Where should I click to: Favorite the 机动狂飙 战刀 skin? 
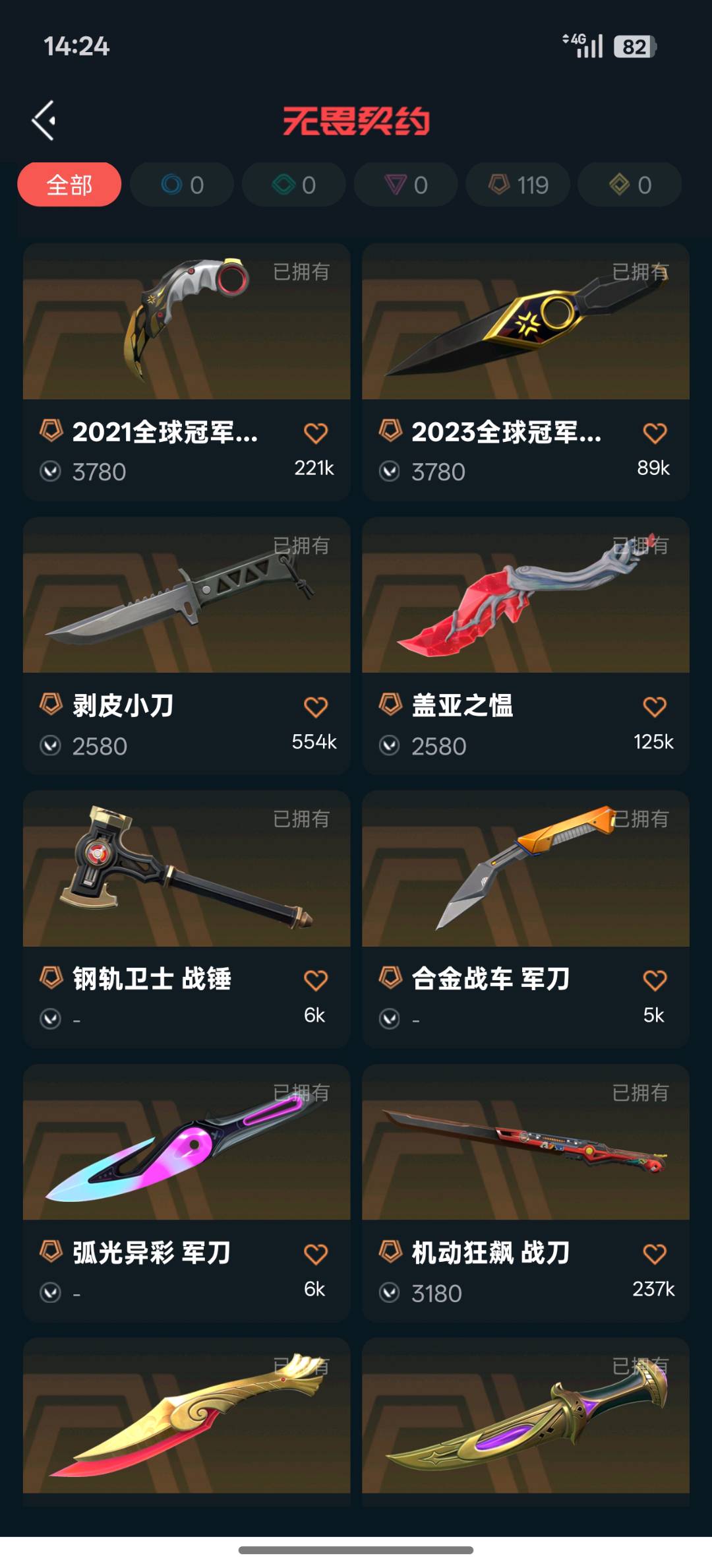tap(654, 1254)
